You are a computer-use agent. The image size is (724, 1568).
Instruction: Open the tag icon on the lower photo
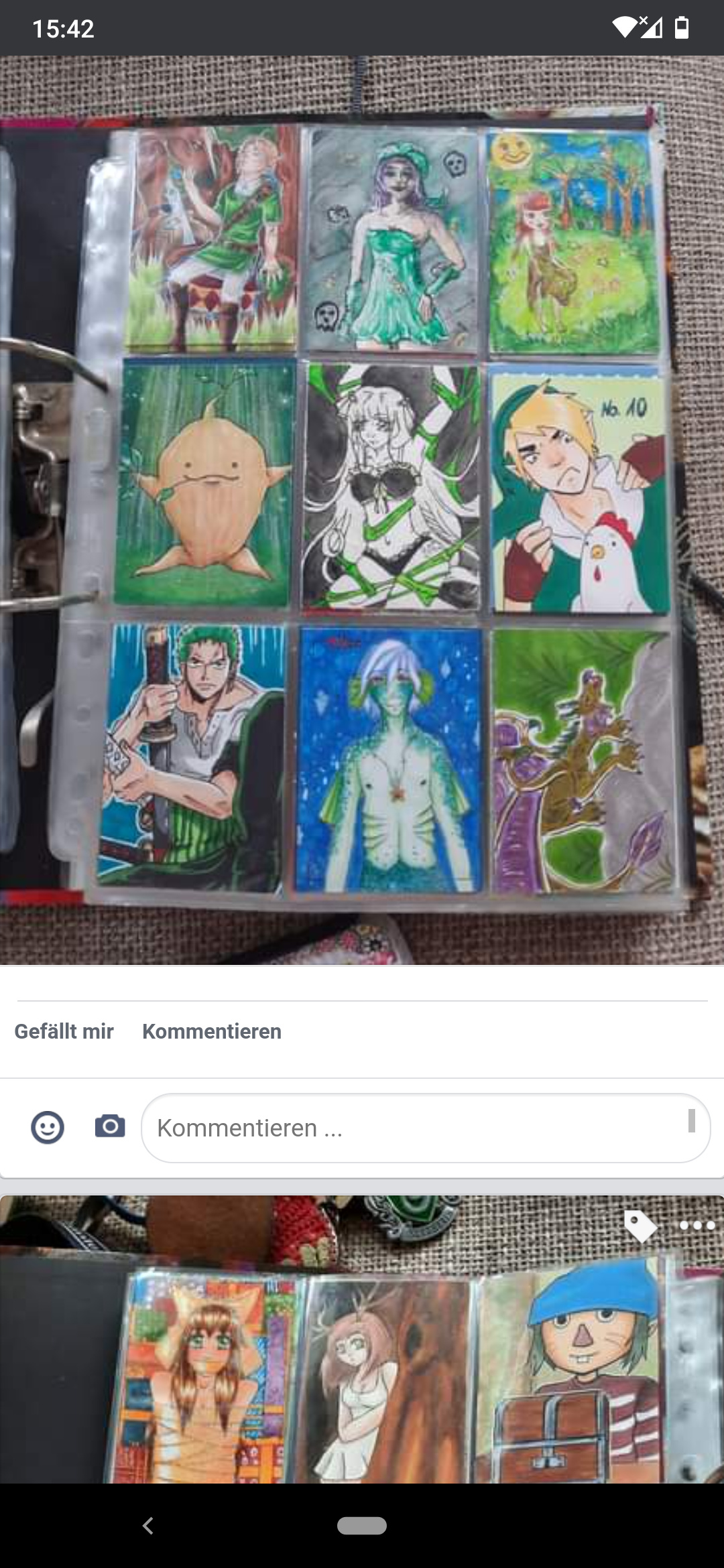click(640, 1226)
